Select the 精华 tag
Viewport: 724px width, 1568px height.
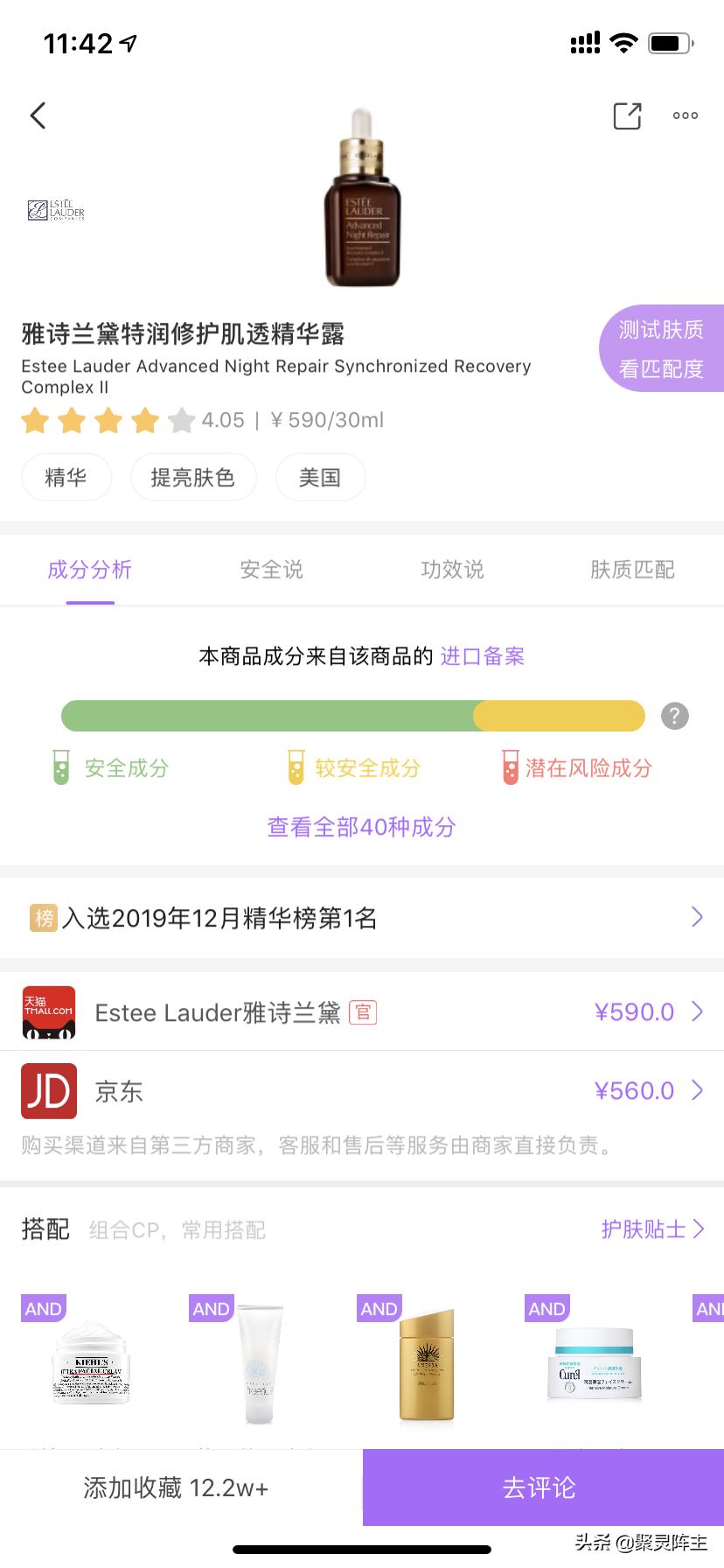[x=66, y=477]
